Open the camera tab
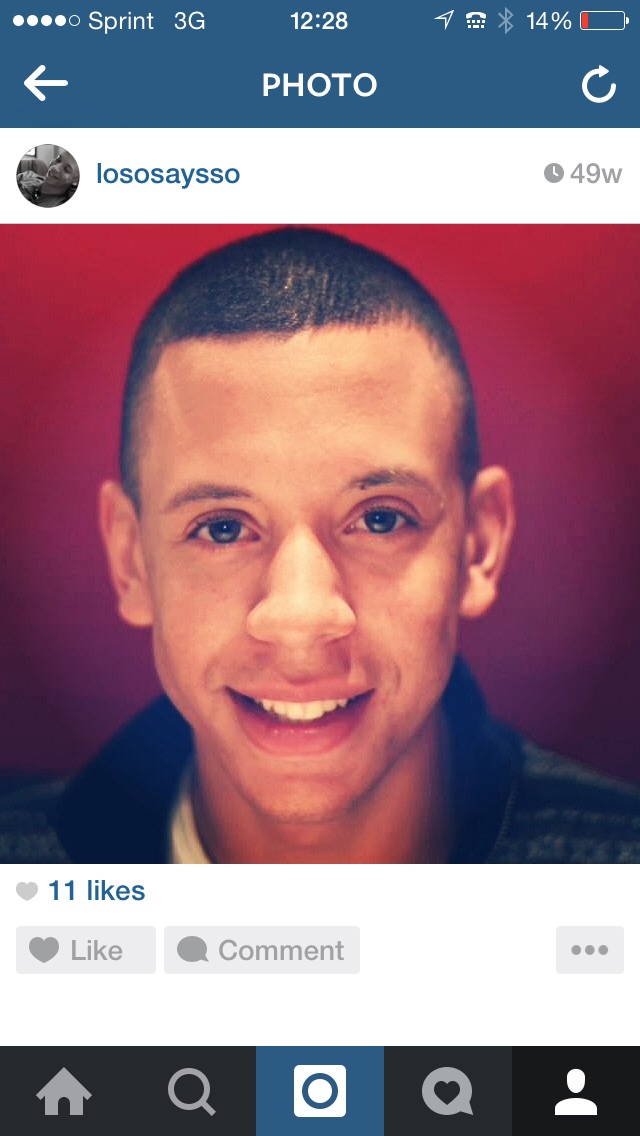This screenshot has height=1136, width=640. pyautogui.click(x=320, y=1091)
